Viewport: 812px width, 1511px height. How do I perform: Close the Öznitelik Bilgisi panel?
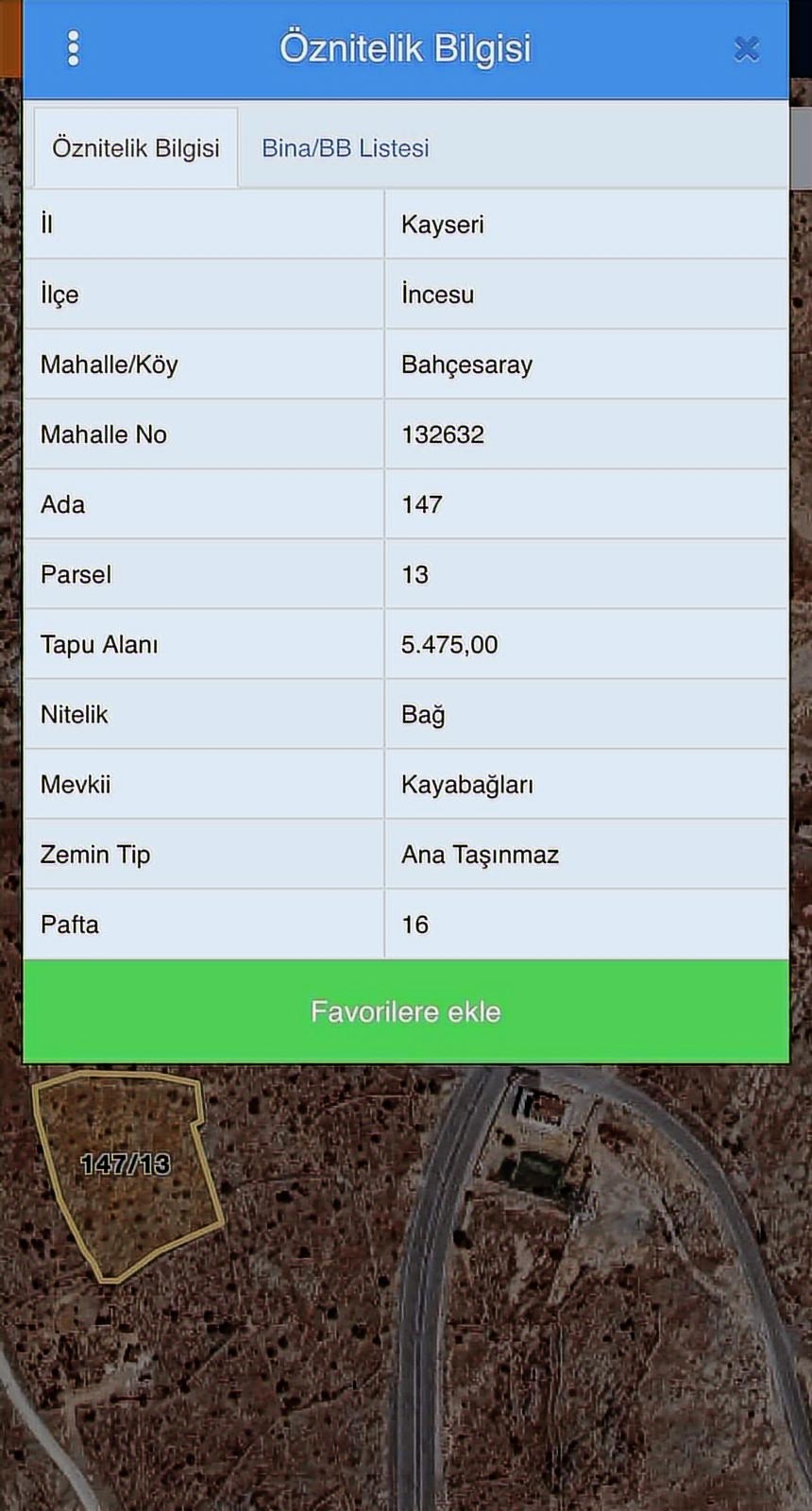coord(746,49)
